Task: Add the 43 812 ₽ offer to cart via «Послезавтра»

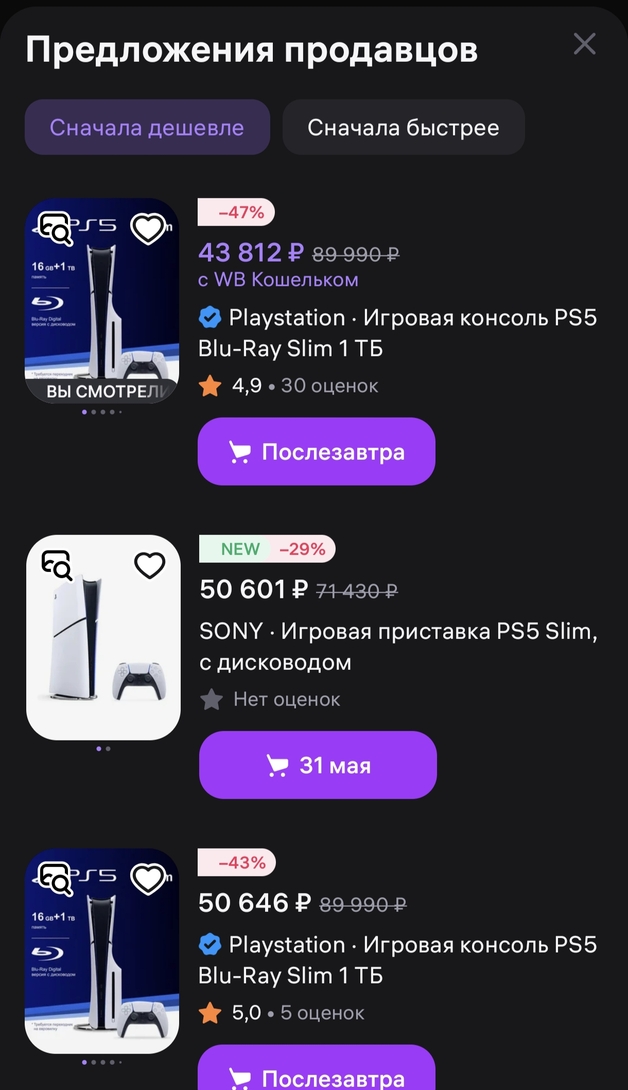Action: [316, 452]
